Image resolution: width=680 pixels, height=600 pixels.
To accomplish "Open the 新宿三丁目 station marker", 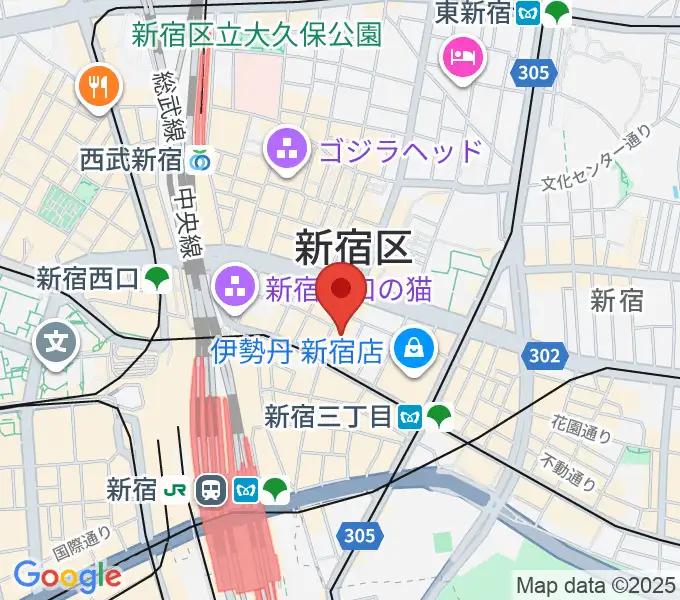I will click(x=409, y=416).
